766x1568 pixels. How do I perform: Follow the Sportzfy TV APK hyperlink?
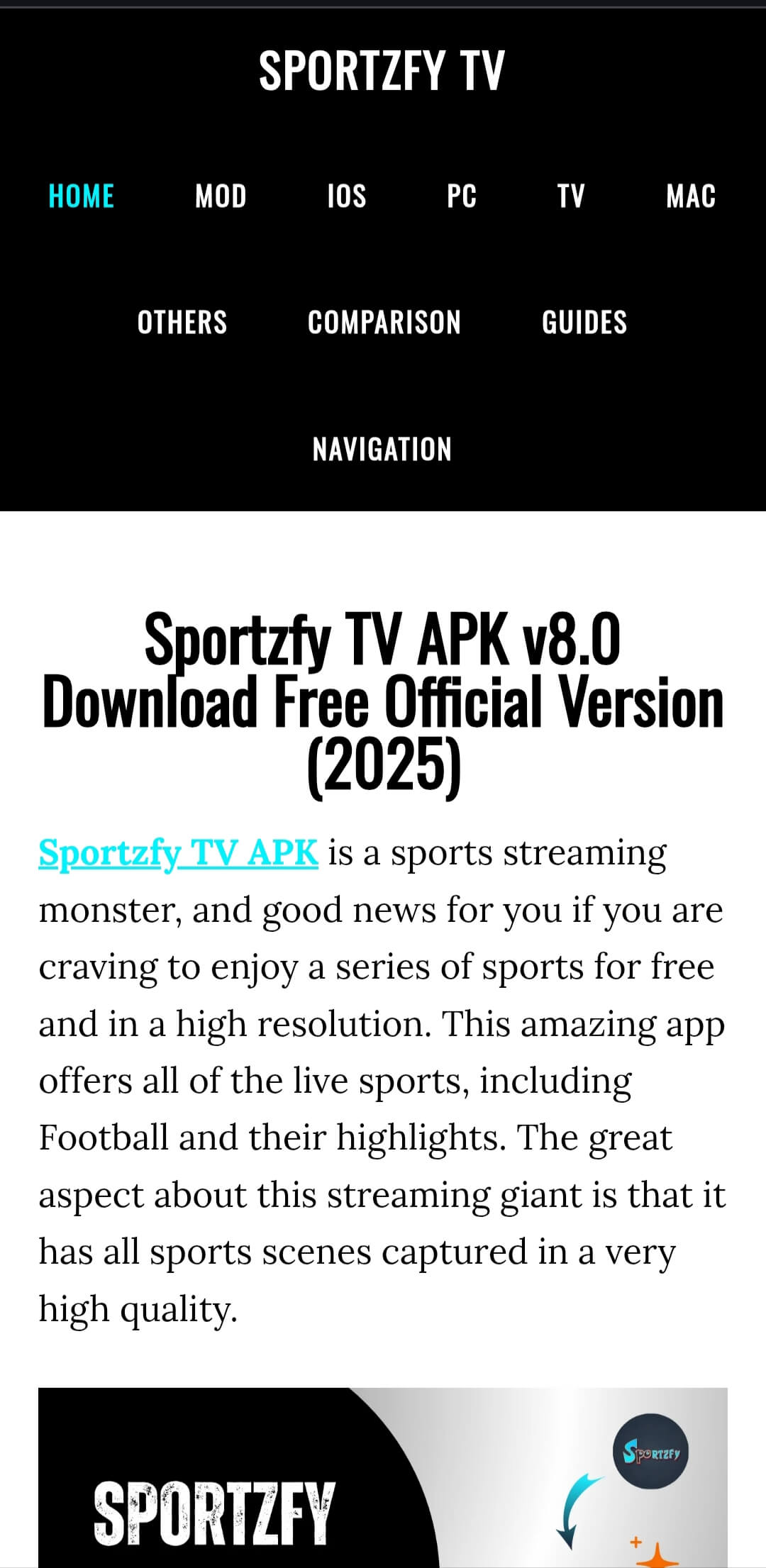(x=177, y=854)
